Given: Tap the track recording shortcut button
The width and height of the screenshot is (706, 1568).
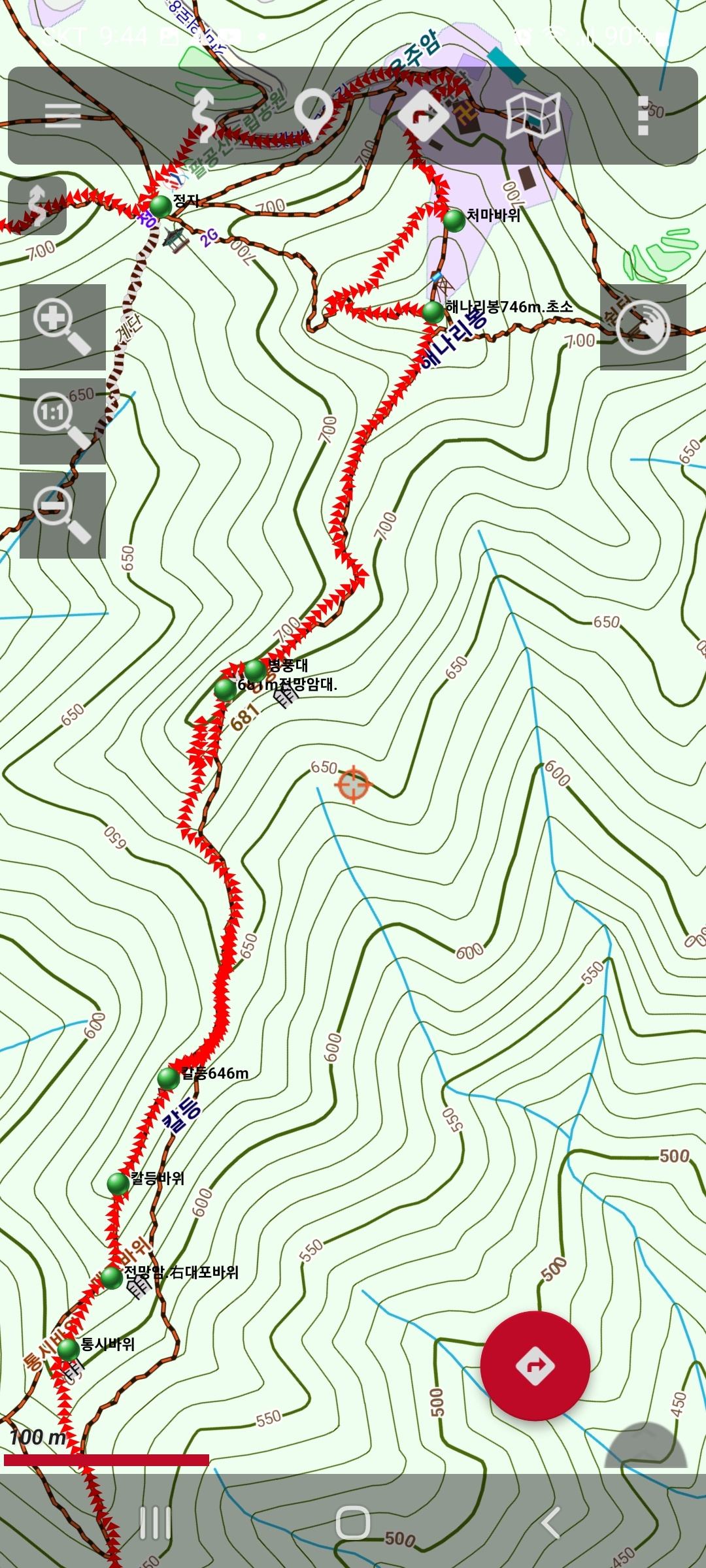Looking at the screenshot, I should click(x=37, y=205).
